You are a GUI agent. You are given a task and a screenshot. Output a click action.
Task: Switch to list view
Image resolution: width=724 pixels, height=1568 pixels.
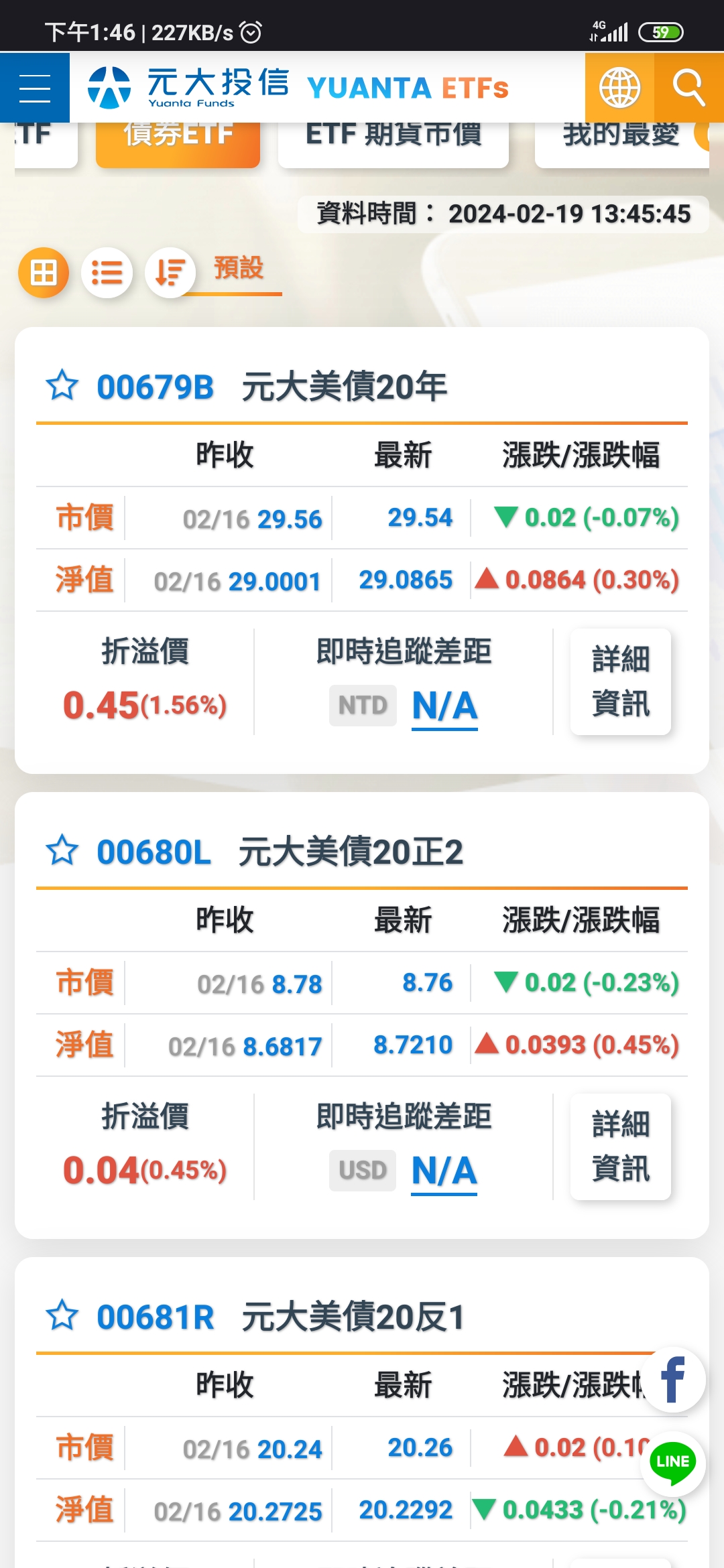click(107, 273)
